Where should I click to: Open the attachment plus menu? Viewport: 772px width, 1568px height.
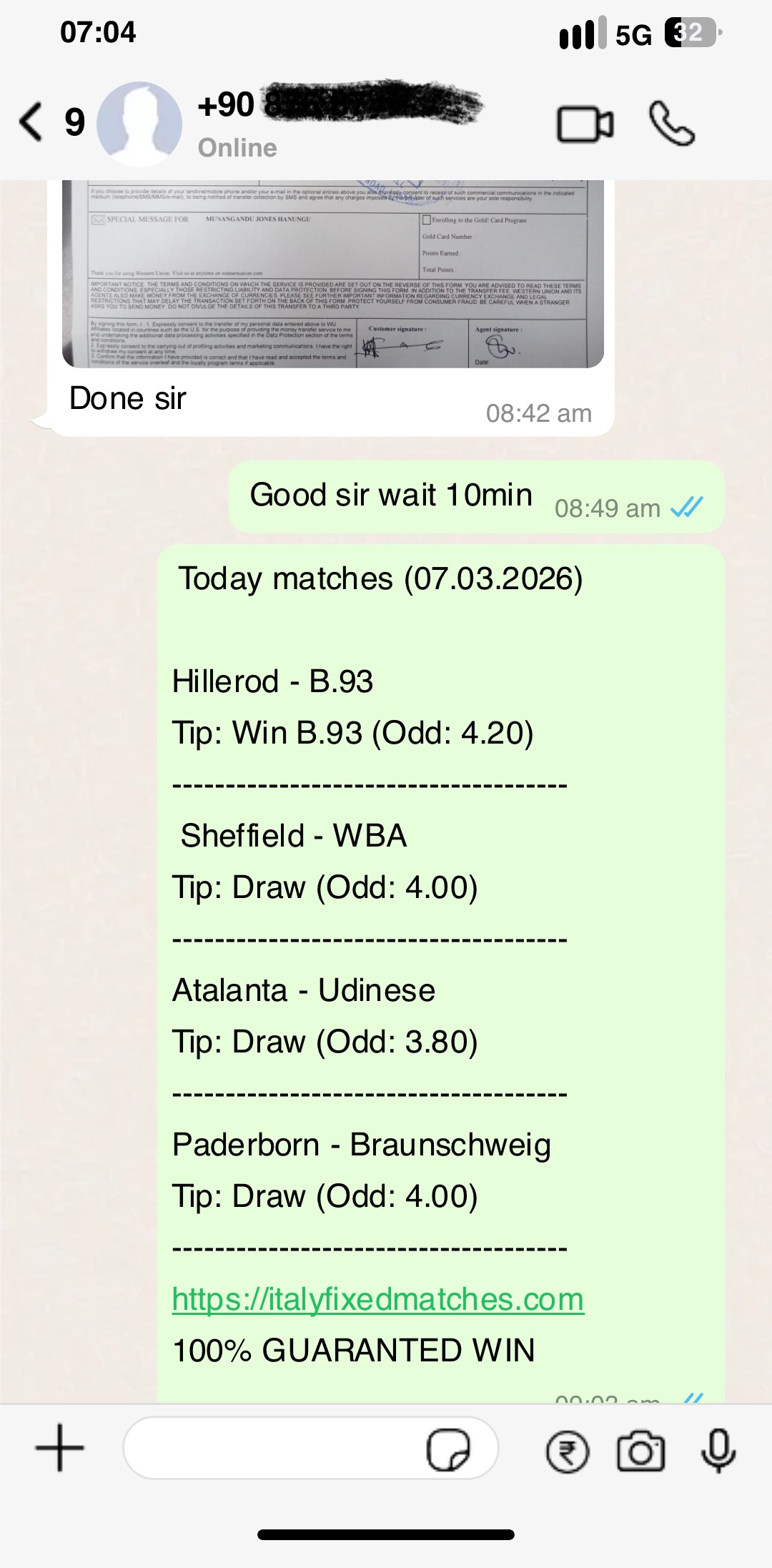pos(60,1448)
